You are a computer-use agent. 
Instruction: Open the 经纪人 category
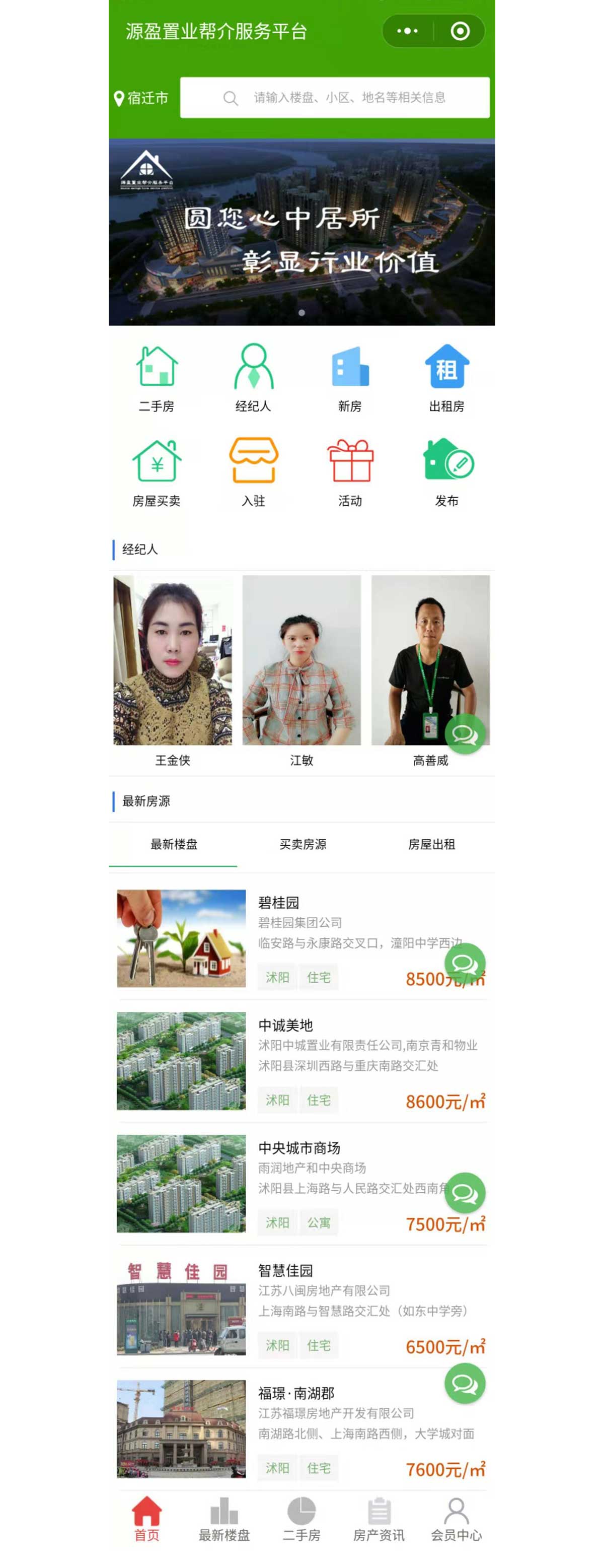point(253,378)
